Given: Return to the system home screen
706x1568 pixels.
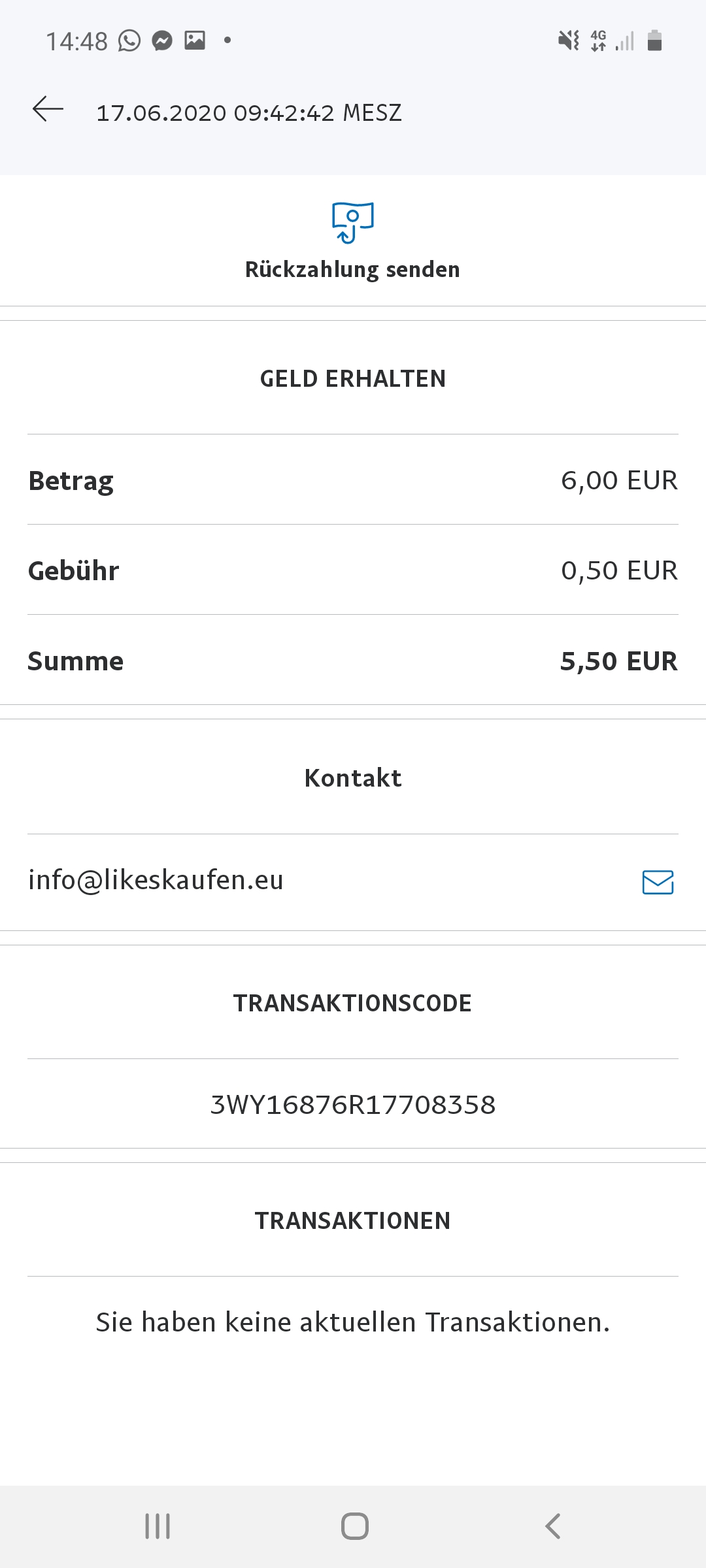Looking at the screenshot, I should (354, 1526).
